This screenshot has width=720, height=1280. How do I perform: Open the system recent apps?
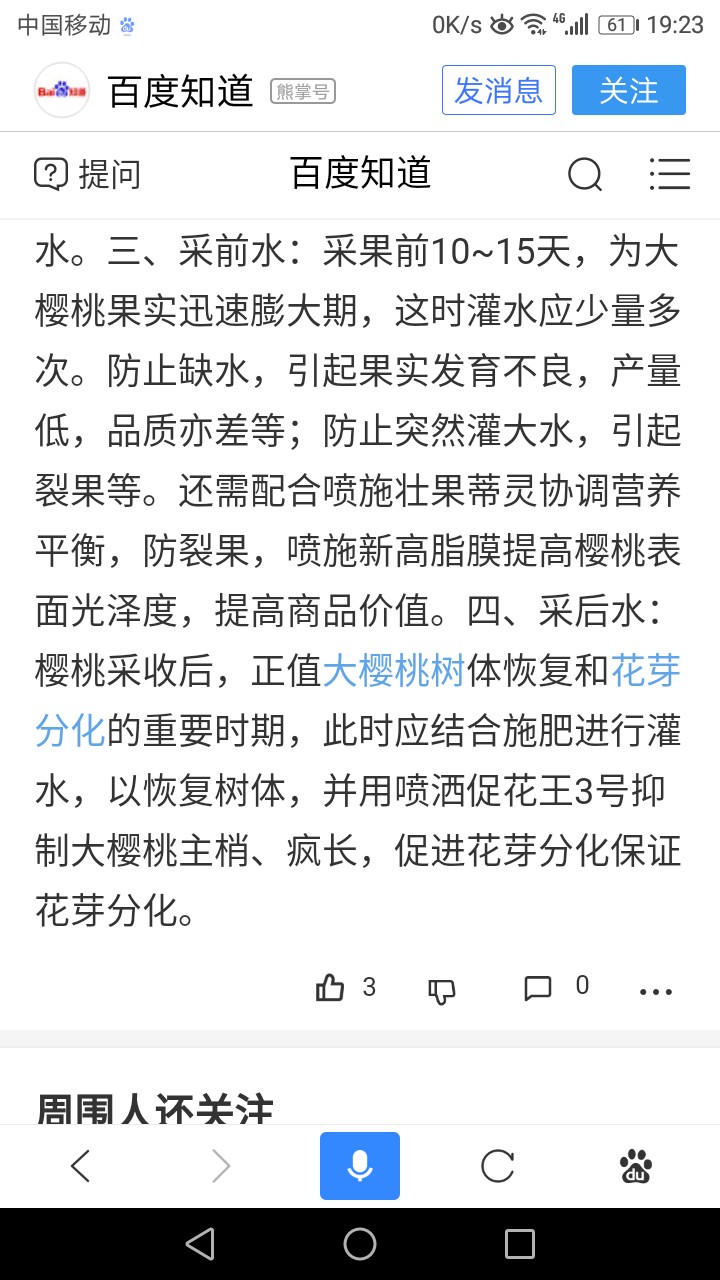tap(520, 1244)
